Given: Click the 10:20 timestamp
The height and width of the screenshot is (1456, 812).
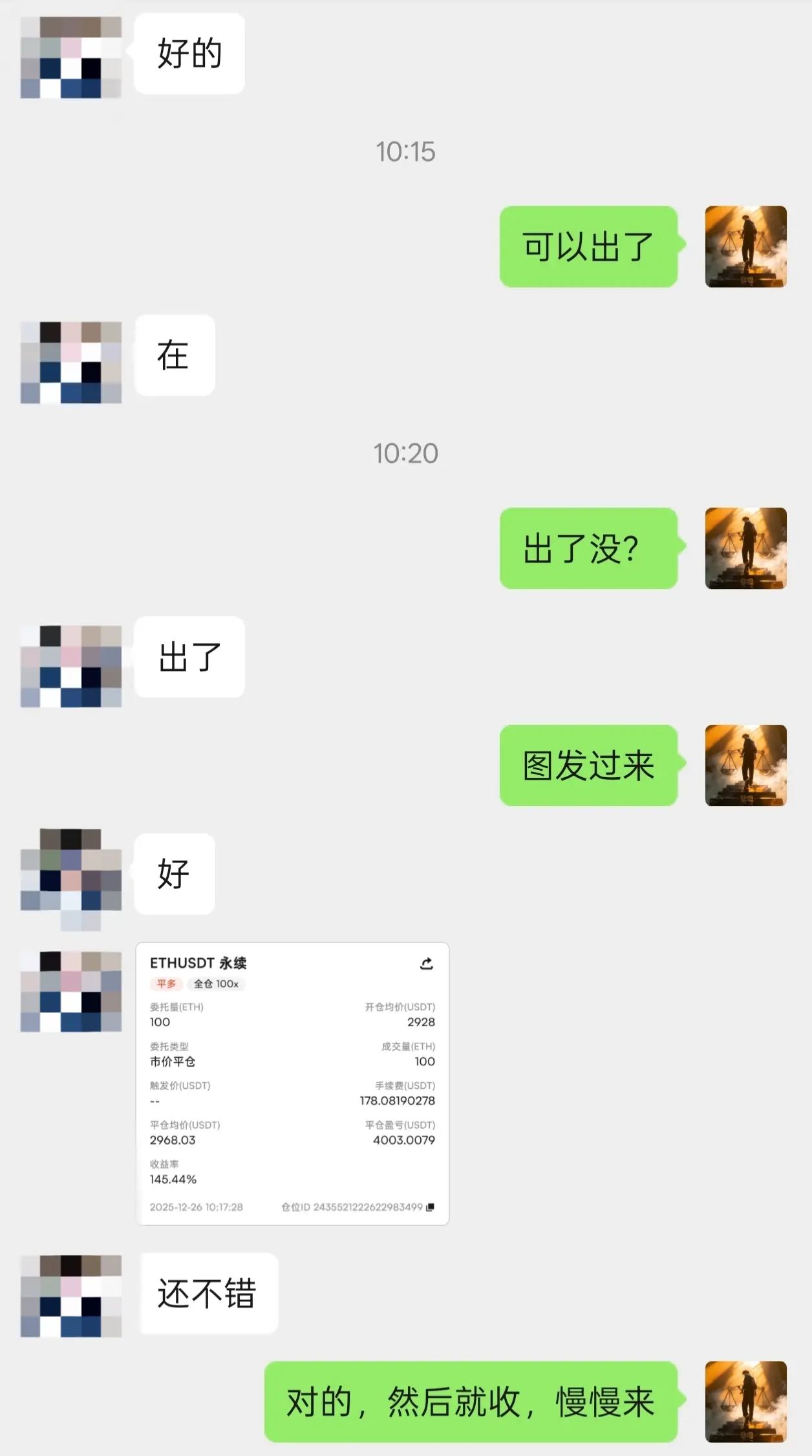Looking at the screenshot, I should click(x=406, y=454).
